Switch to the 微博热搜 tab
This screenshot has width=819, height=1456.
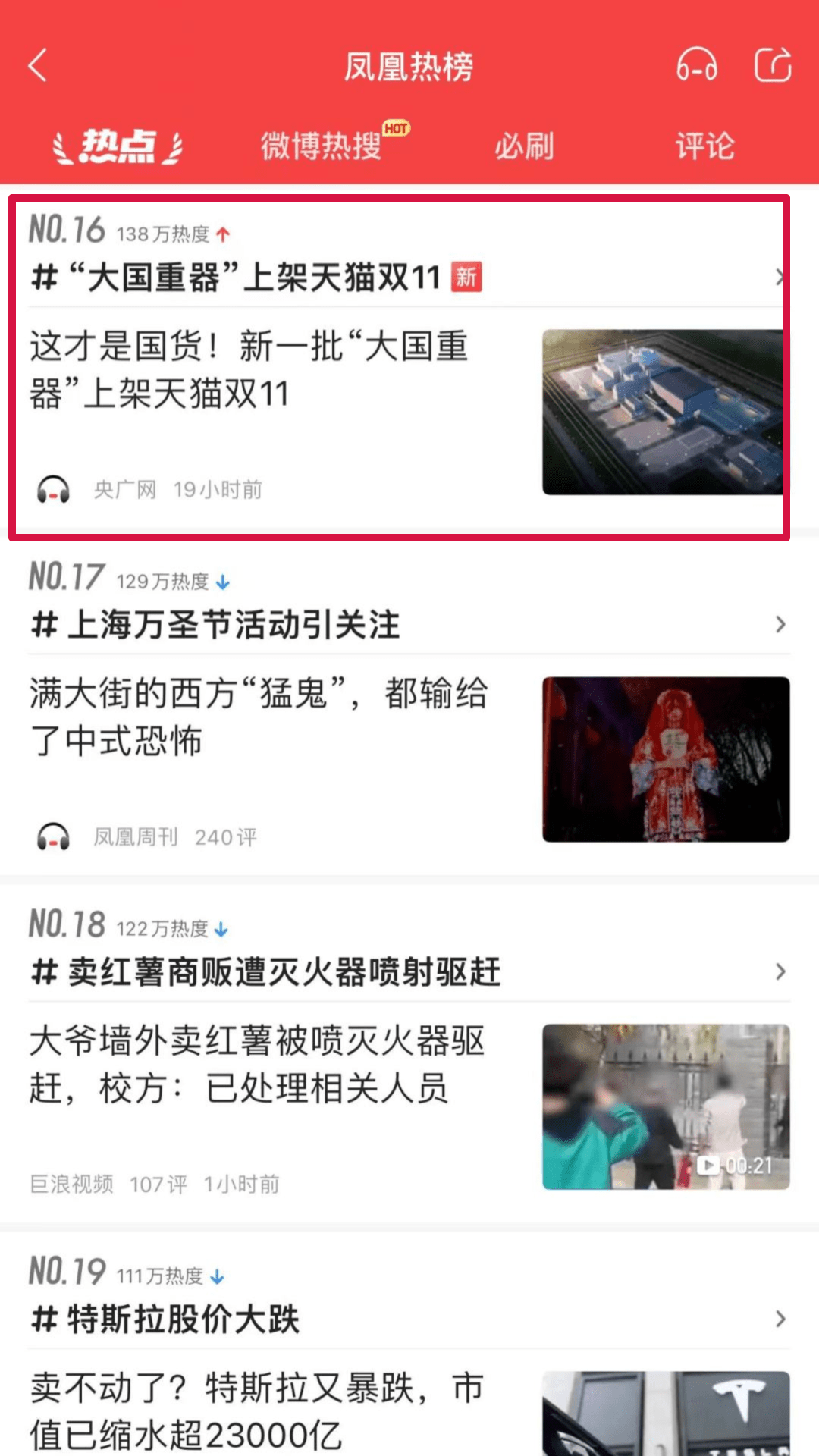tap(322, 146)
